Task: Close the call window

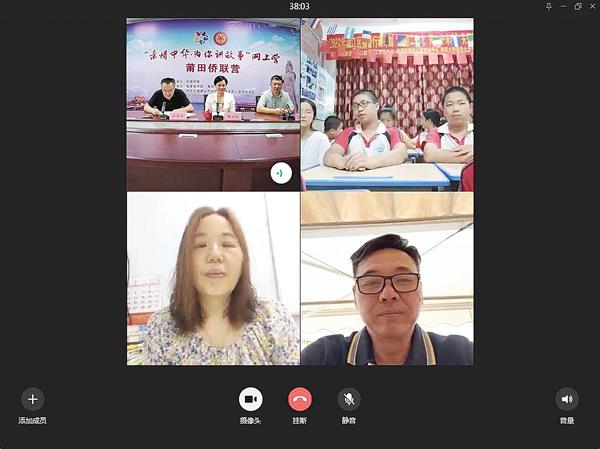Action: coord(591,6)
